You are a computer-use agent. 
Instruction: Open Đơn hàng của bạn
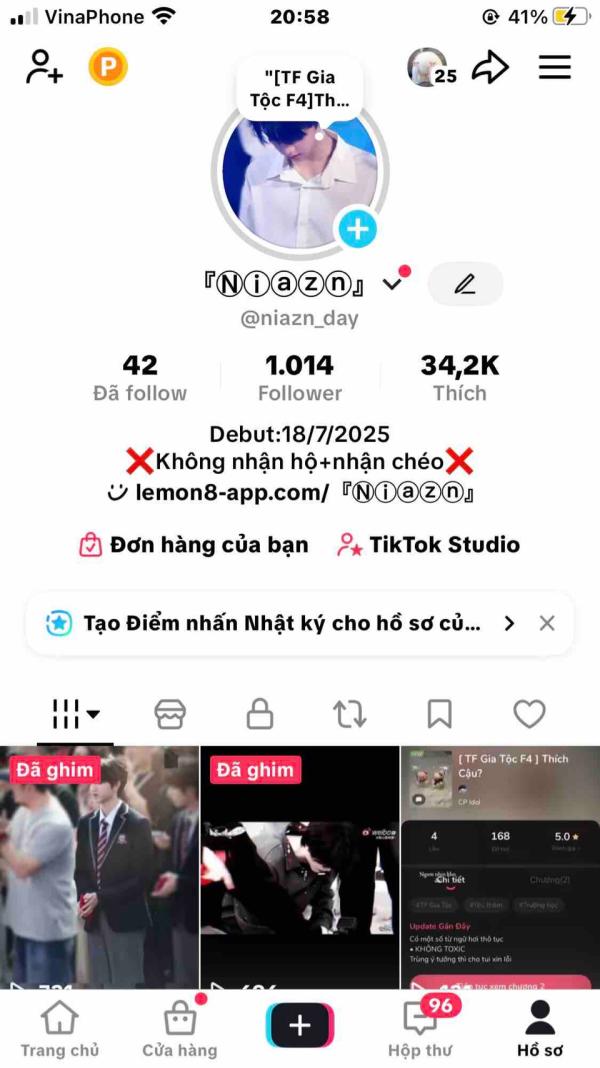point(194,545)
